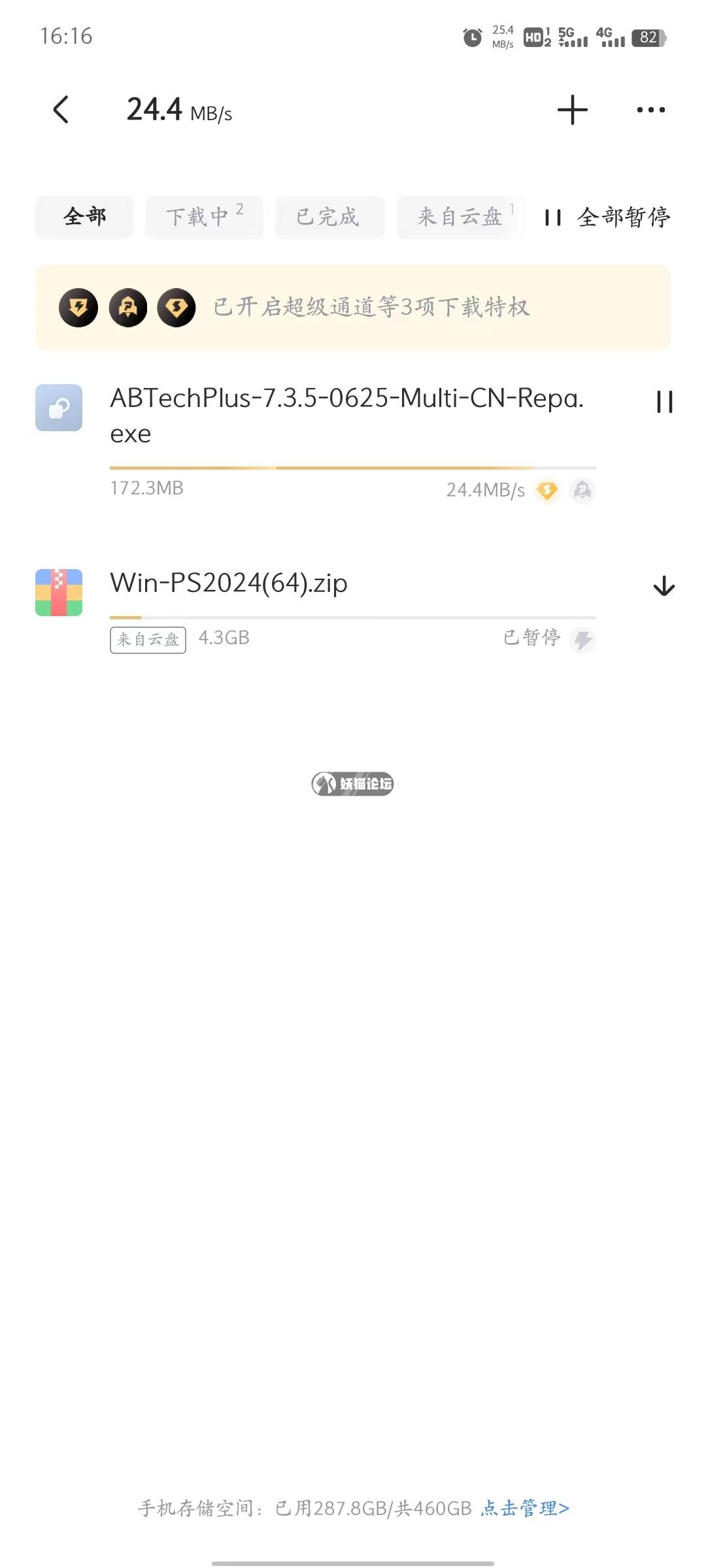Go back using the arrow icon
Image resolution: width=706 pixels, height=1568 pixels.
61,110
